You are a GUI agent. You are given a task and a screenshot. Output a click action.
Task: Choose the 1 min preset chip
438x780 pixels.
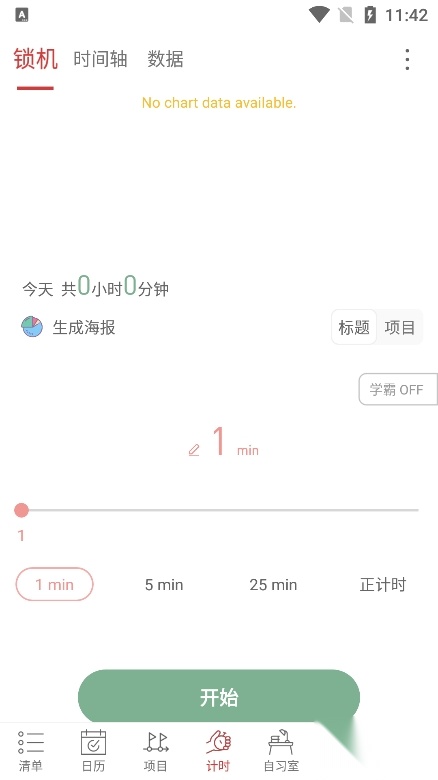pos(55,584)
